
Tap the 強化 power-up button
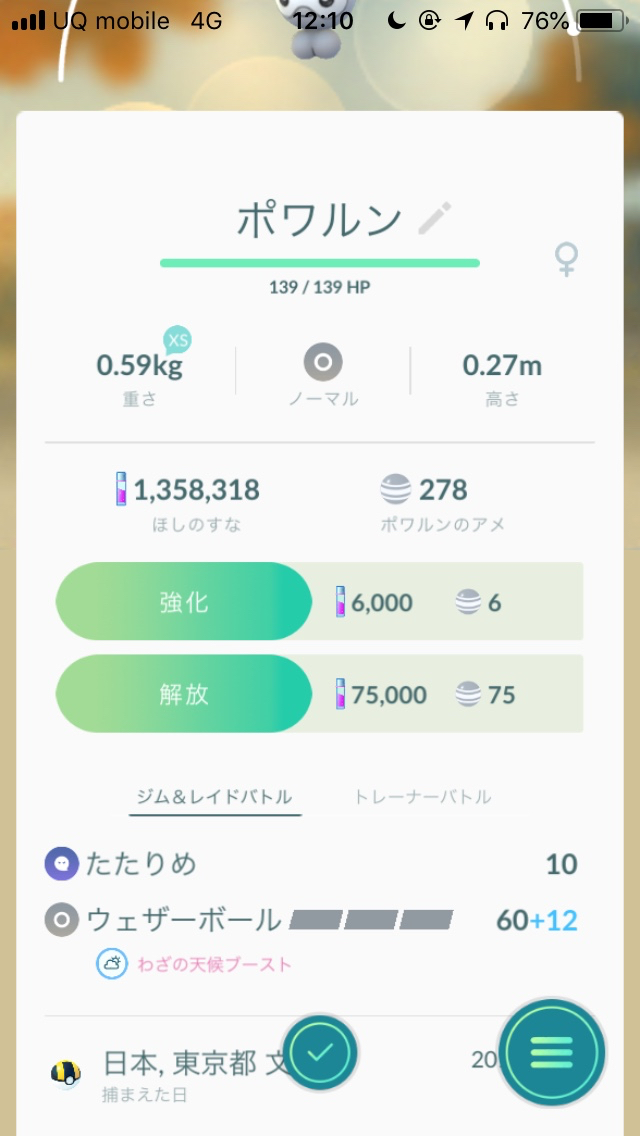(x=184, y=601)
